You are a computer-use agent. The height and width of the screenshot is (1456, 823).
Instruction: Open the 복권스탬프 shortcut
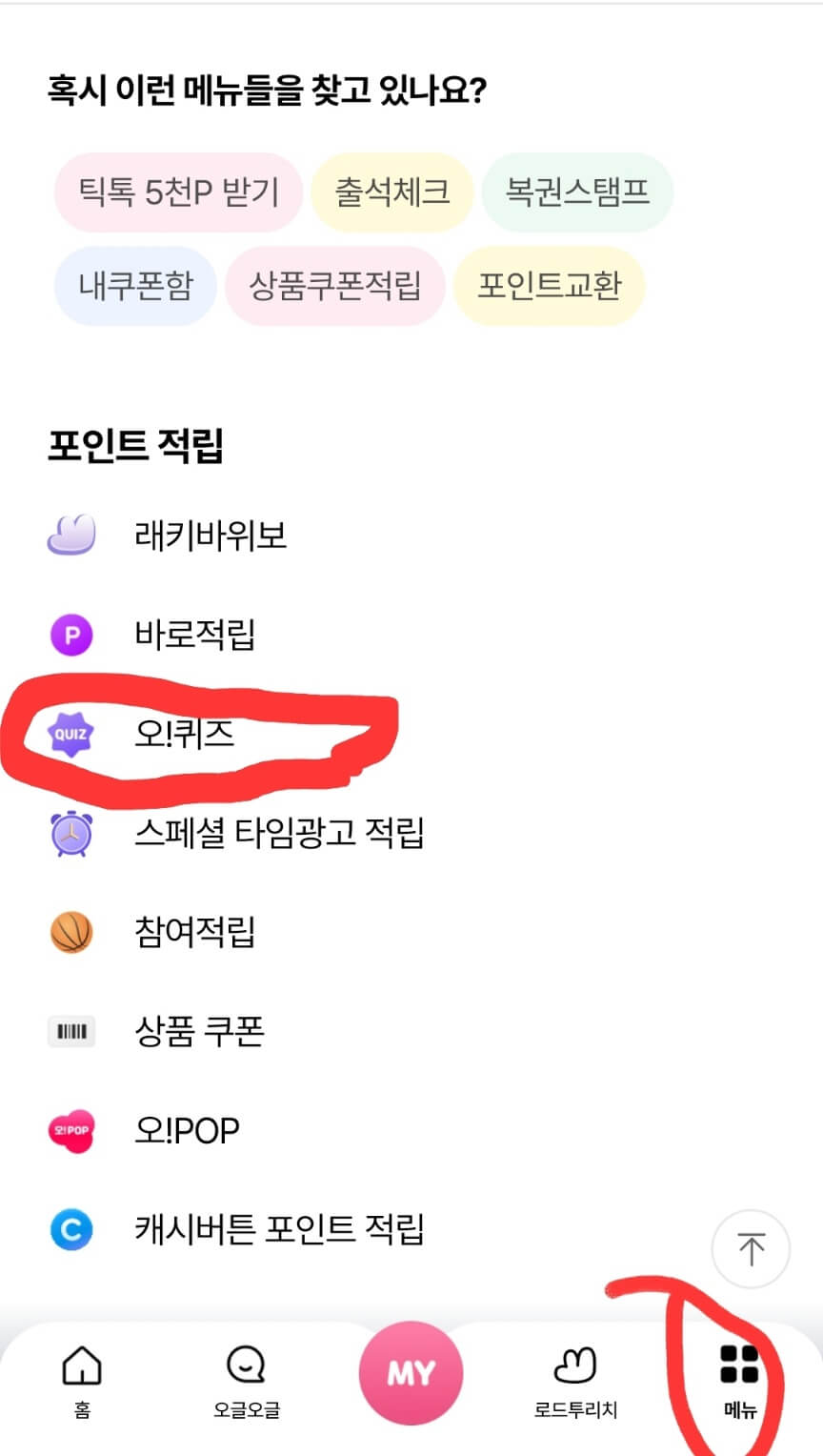578,192
